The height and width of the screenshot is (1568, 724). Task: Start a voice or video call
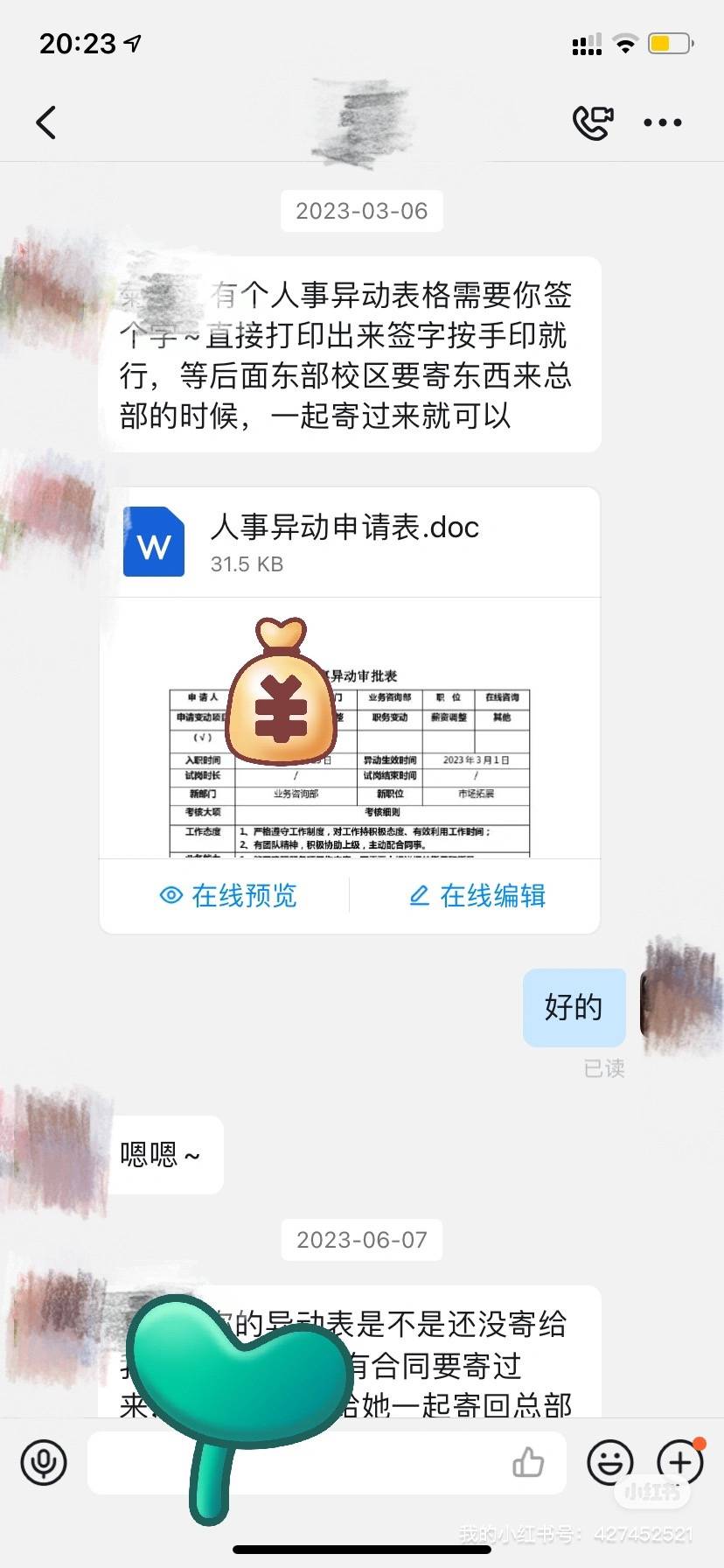coord(592,122)
